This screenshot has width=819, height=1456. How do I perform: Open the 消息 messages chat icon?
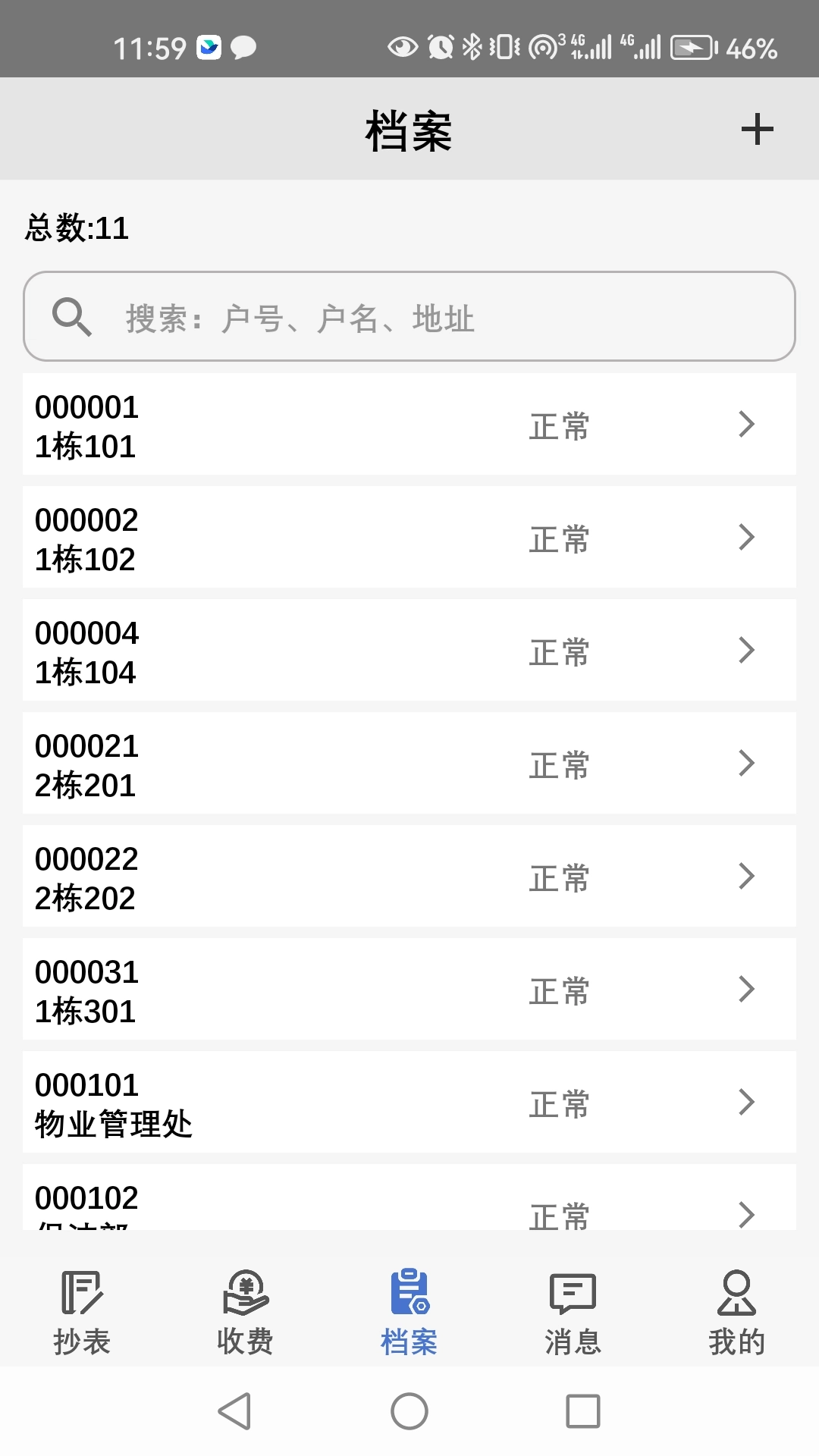point(573,1297)
